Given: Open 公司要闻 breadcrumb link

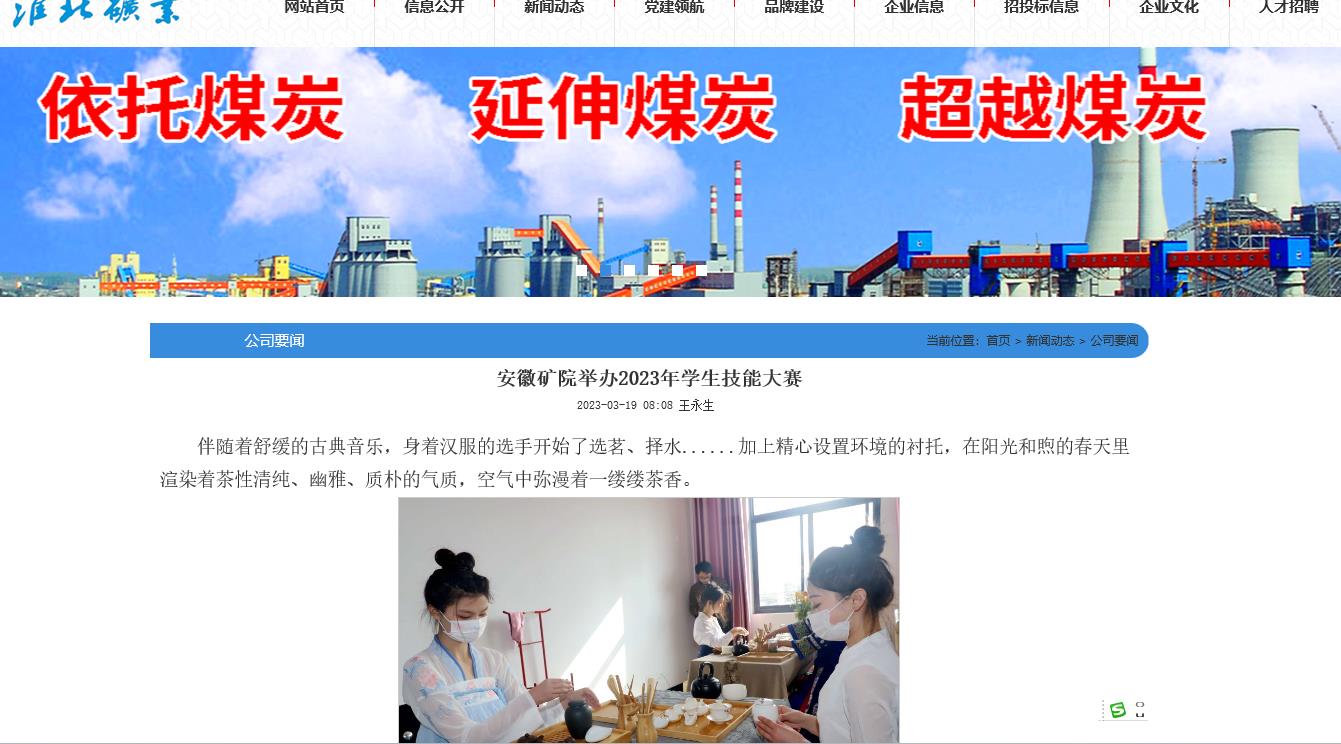Looking at the screenshot, I should point(1114,341).
